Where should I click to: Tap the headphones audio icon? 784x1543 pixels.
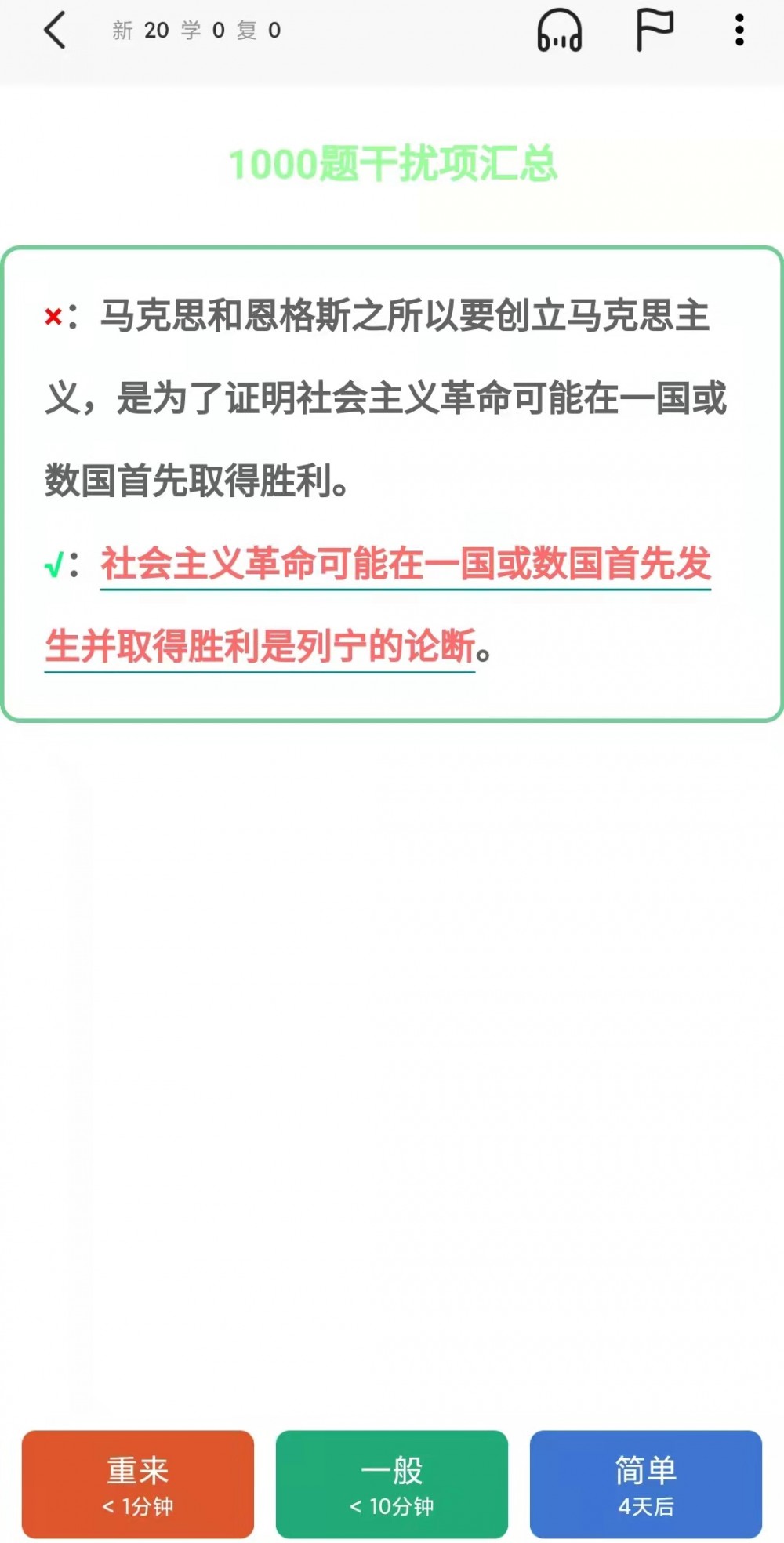coord(559,31)
